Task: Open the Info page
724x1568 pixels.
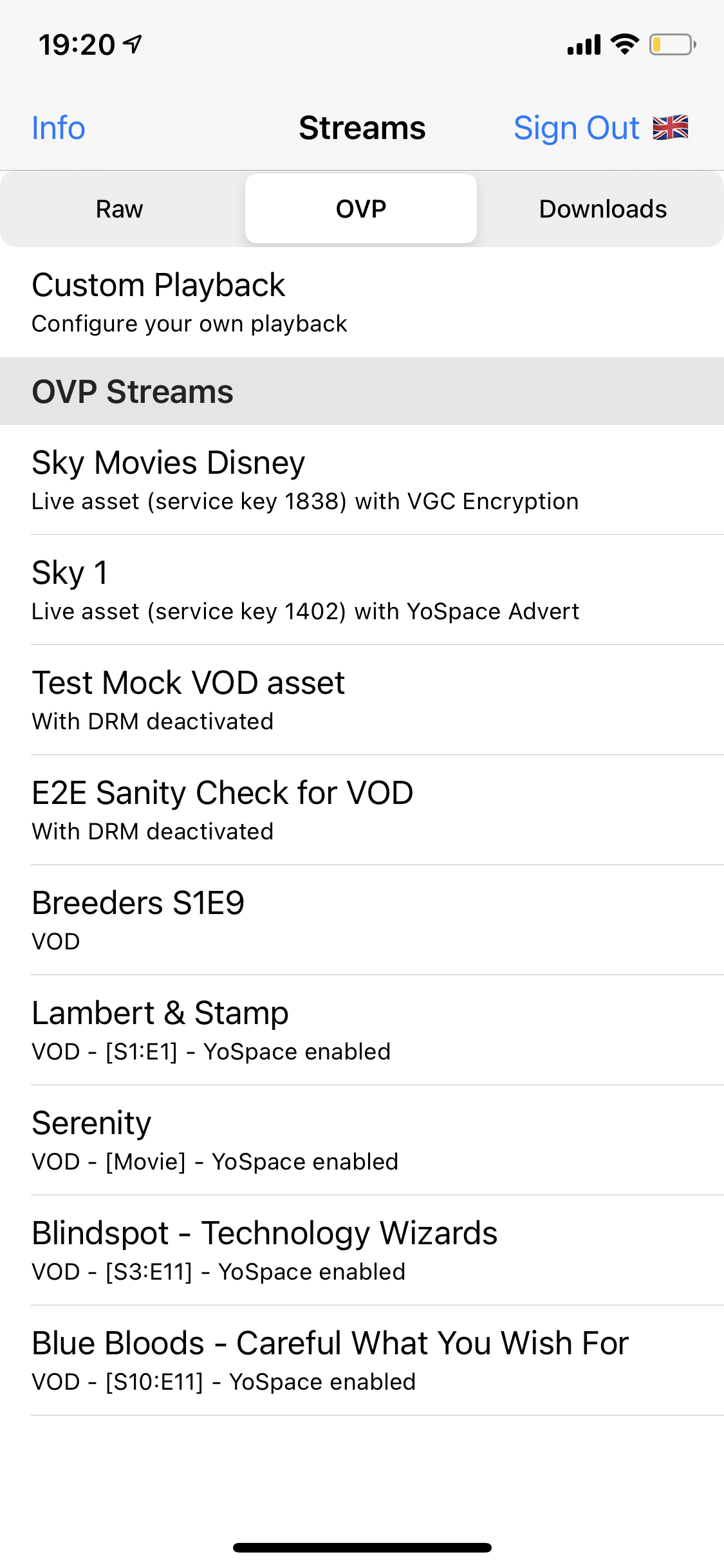Action: (59, 128)
